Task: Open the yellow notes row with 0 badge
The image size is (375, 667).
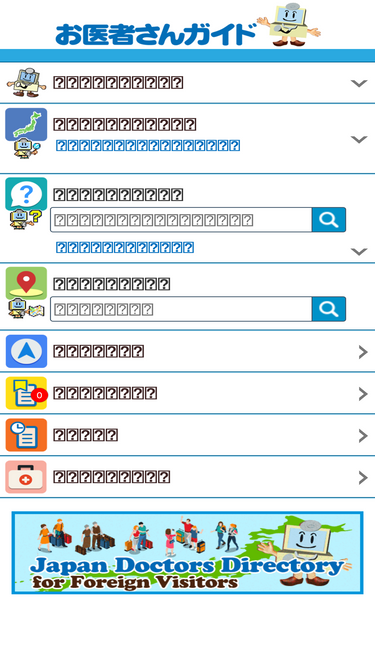Action: 188,393
